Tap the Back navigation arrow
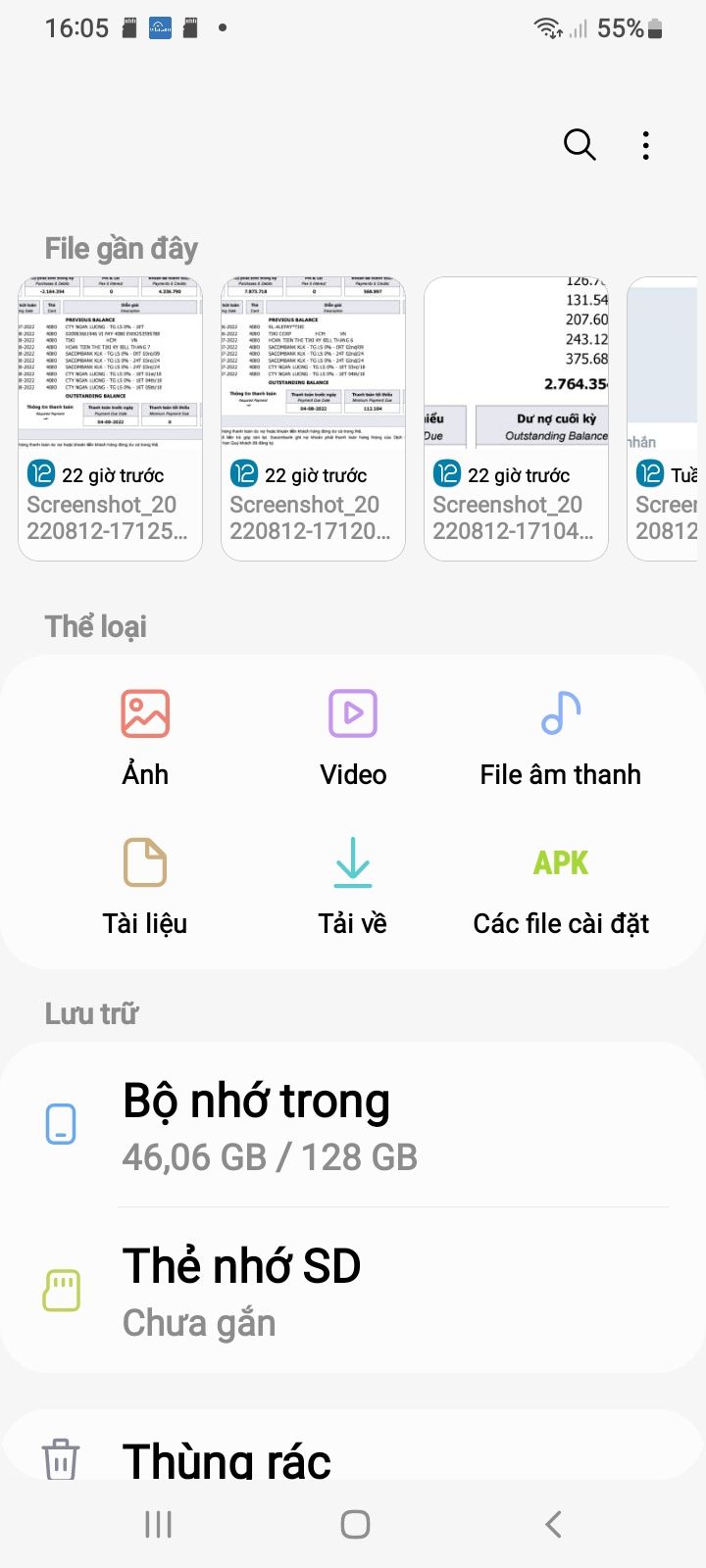This screenshot has height=1568, width=706. pos(551,1524)
